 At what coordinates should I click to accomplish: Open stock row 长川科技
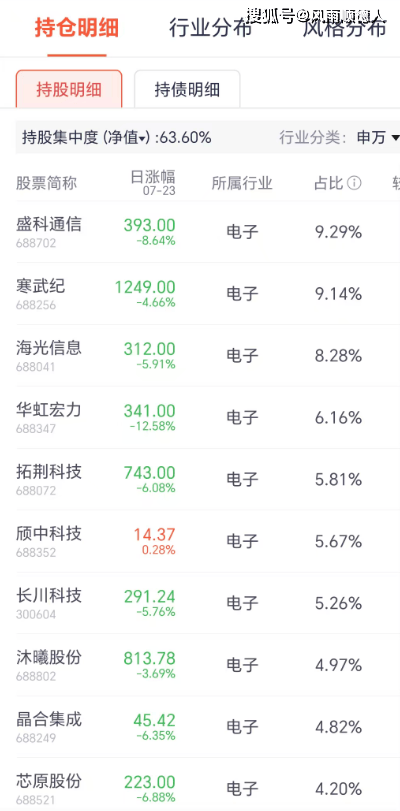[200, 603]
